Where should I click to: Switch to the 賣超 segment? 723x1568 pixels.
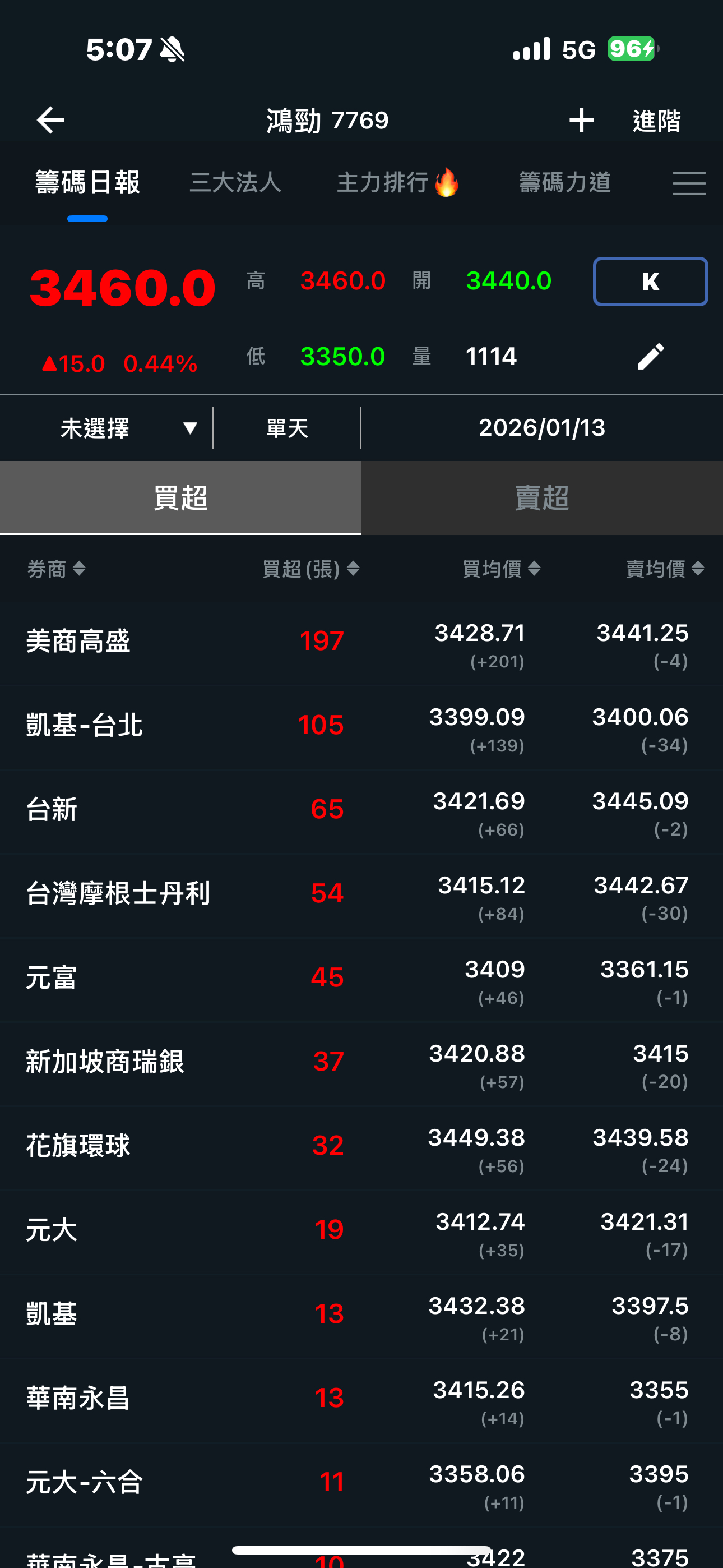pyautogui.click(x=543, y=498)
